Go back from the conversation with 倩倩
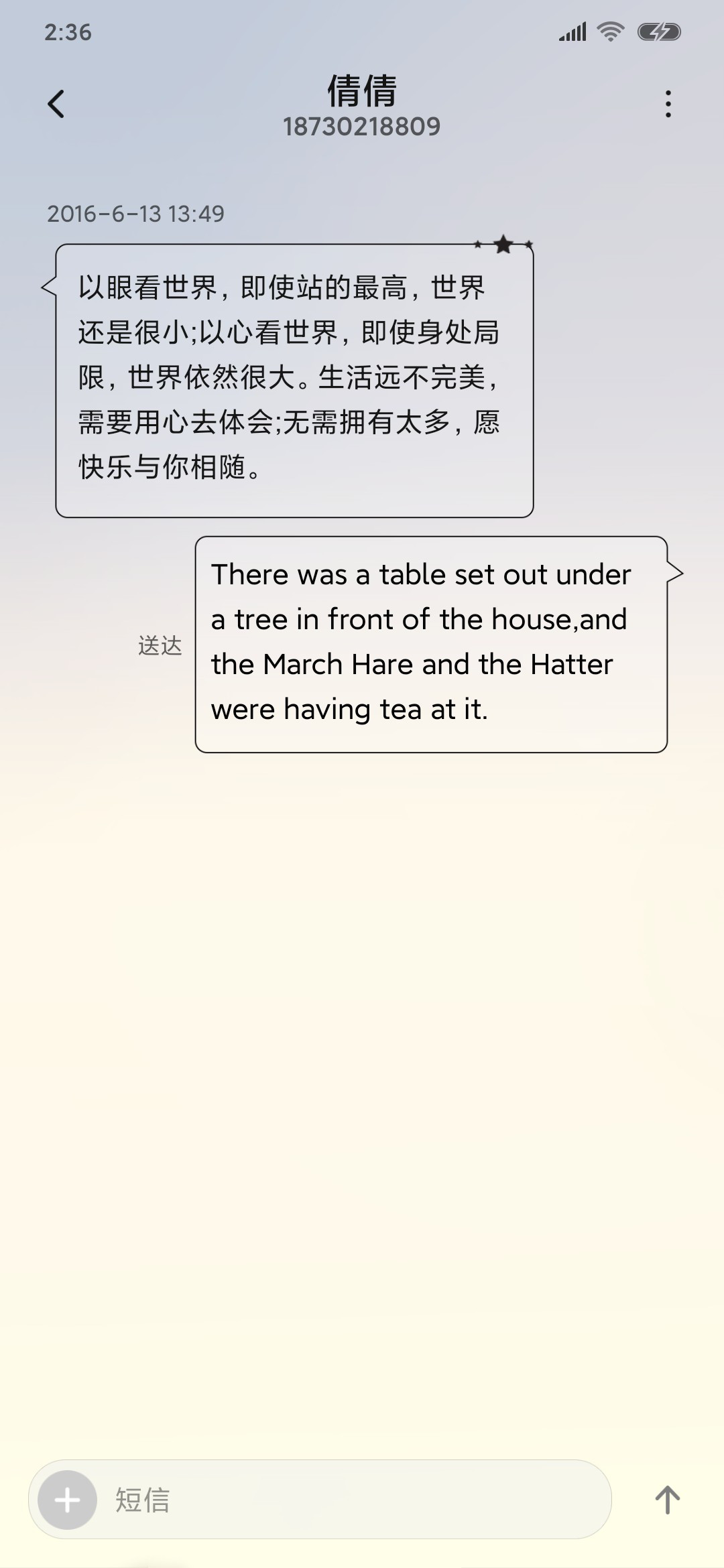 [56, 104]
